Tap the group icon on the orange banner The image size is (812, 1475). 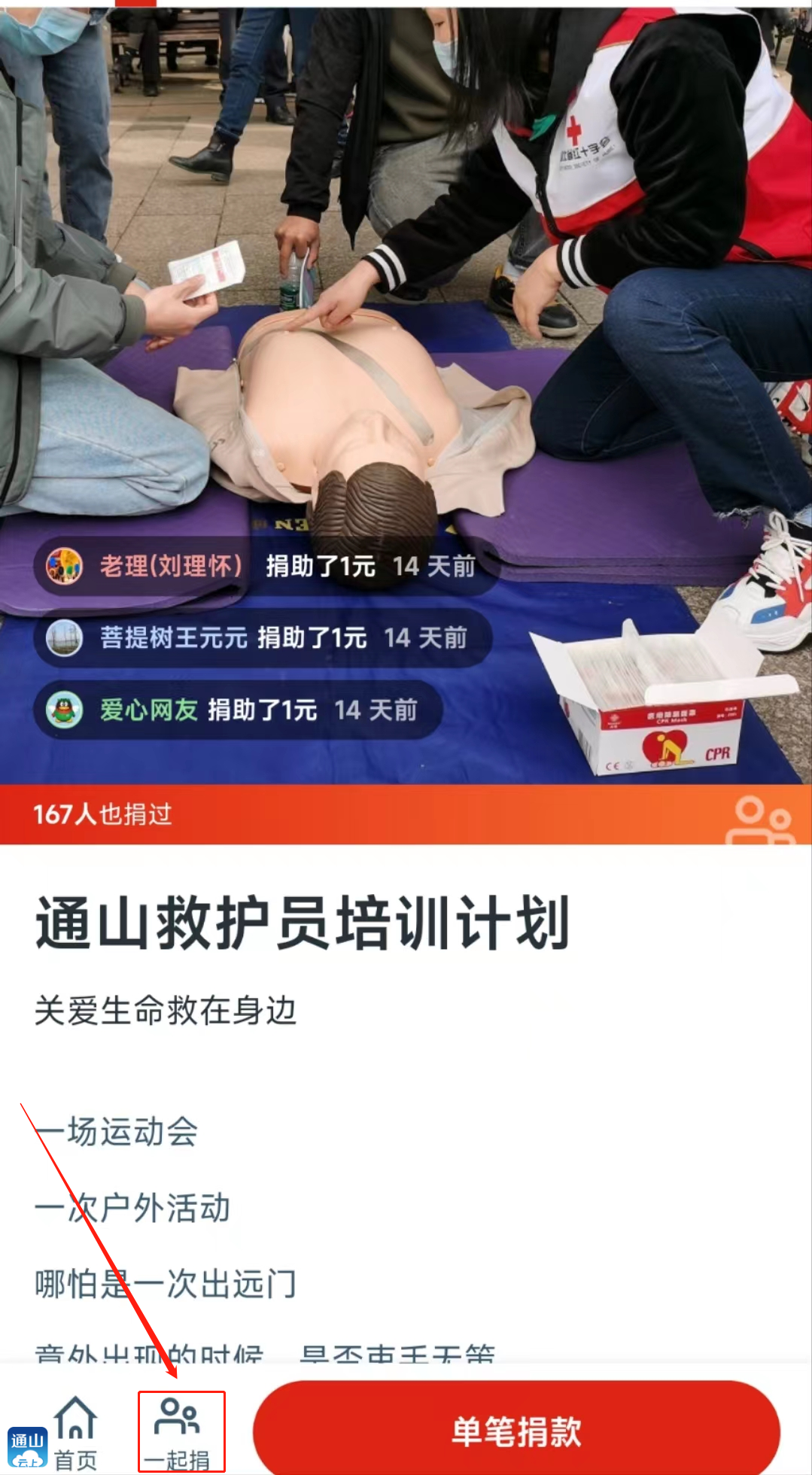759,820
